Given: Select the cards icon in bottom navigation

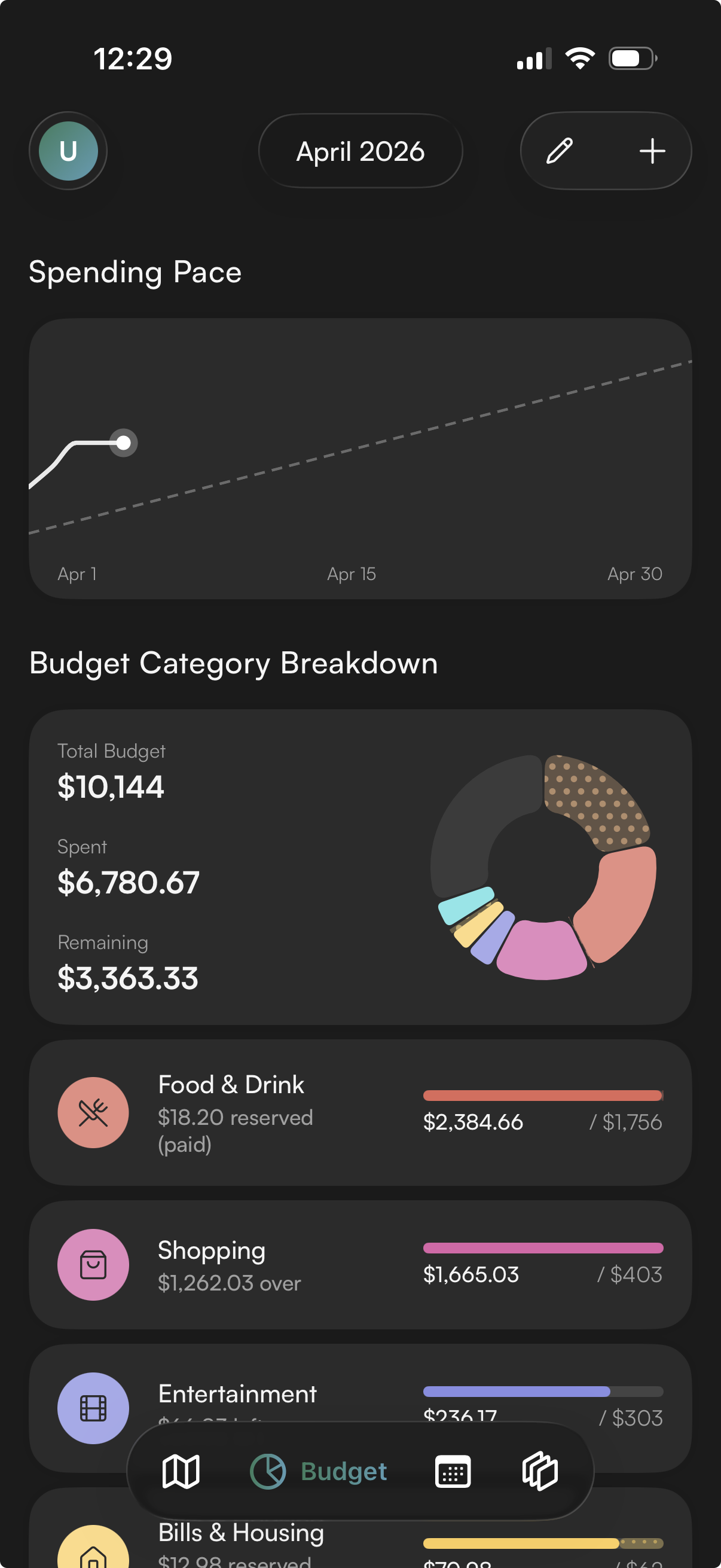Looking at the screenshot, I should 540,1471.
